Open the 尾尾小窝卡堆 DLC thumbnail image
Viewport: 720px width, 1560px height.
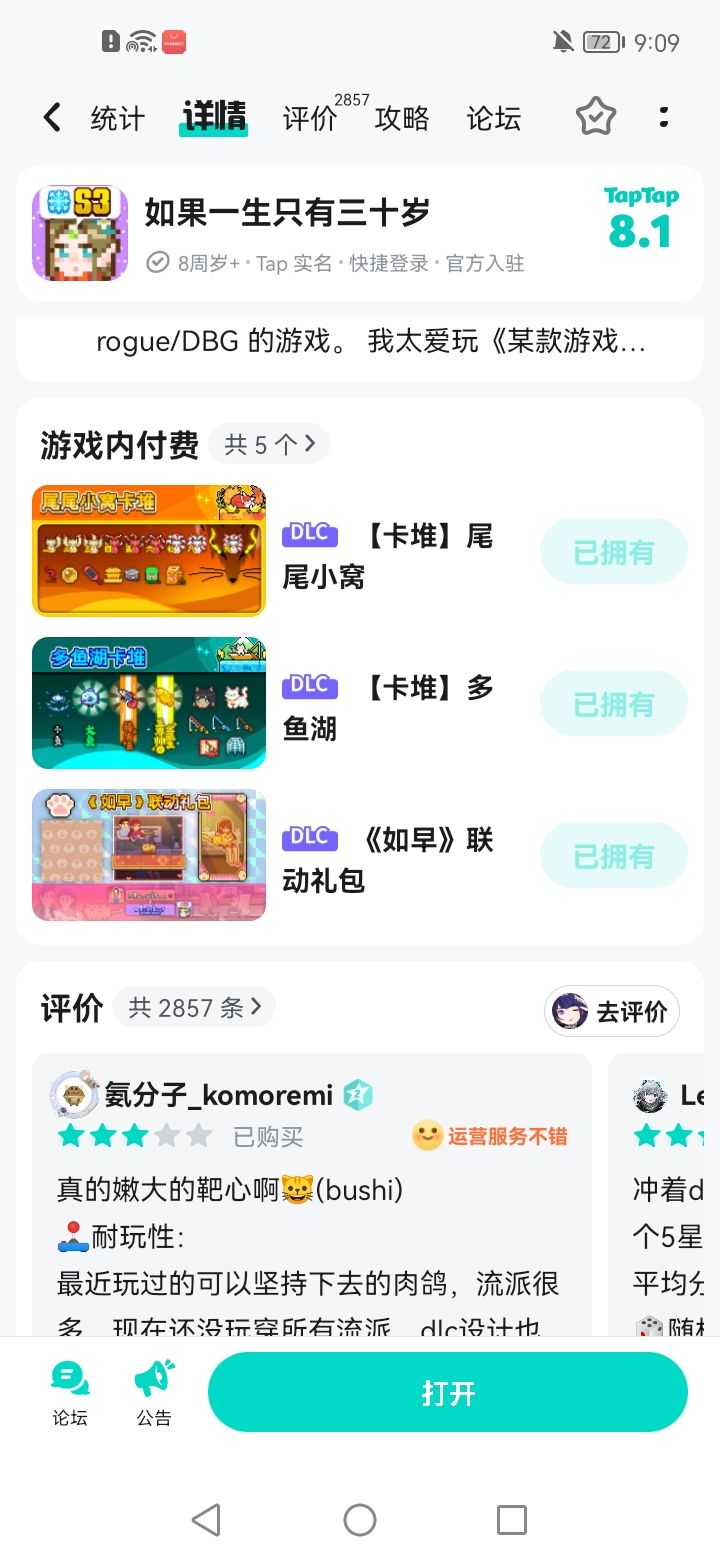[149, 550]
